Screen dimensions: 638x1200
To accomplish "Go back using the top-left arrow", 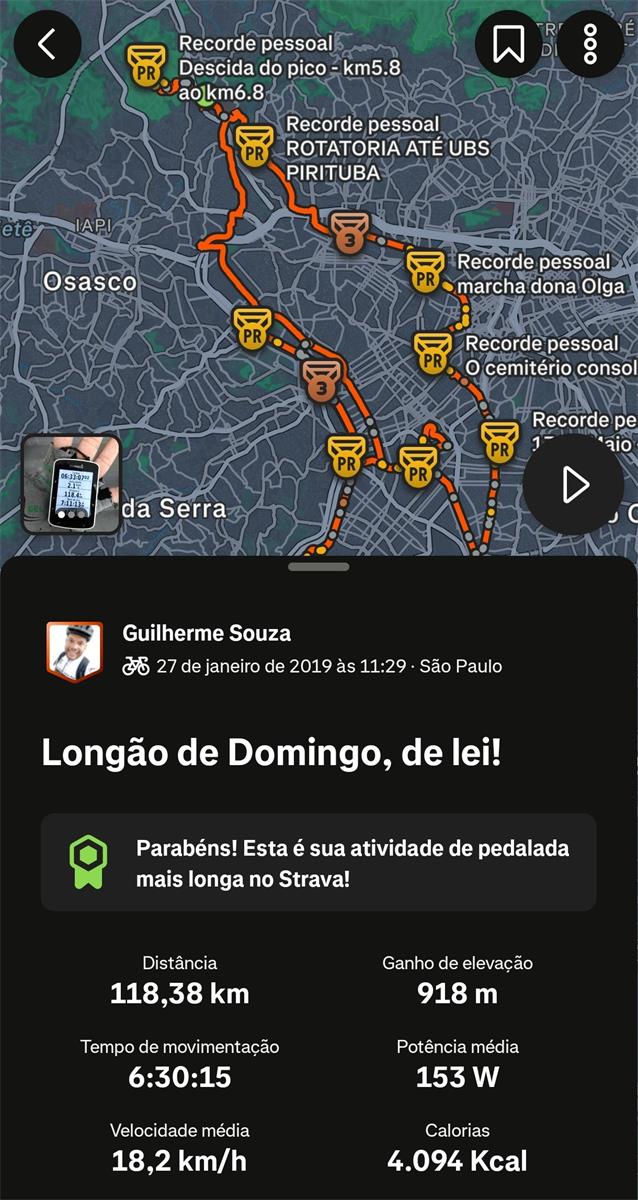I will coord(47,44).
